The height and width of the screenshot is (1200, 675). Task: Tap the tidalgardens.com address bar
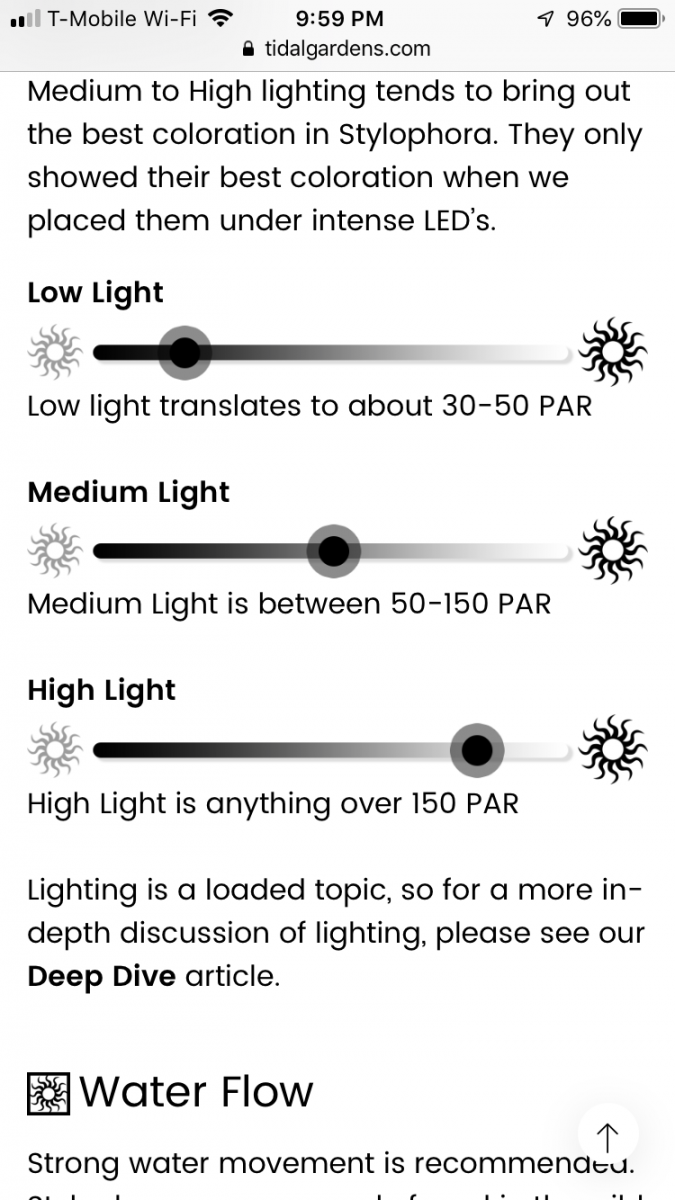[x=337, y=48]
